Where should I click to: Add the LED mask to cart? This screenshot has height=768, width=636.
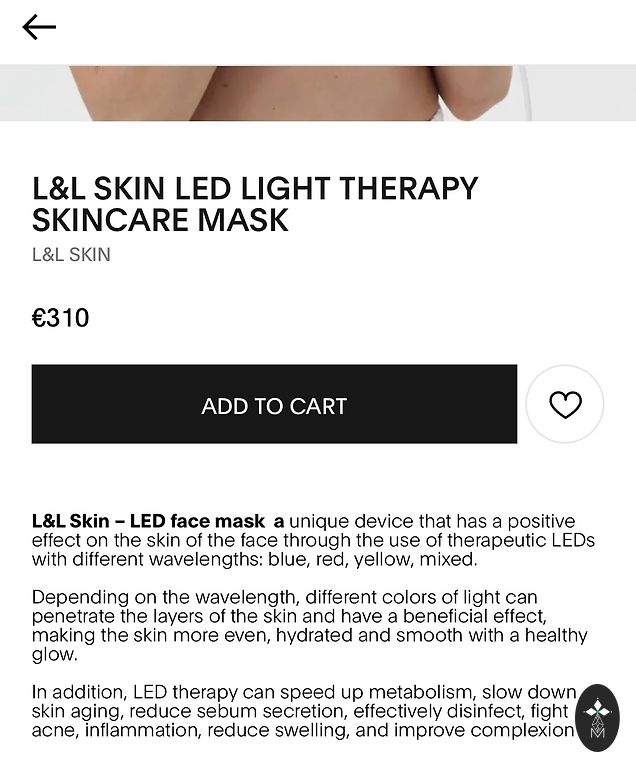tap(274, 405)
